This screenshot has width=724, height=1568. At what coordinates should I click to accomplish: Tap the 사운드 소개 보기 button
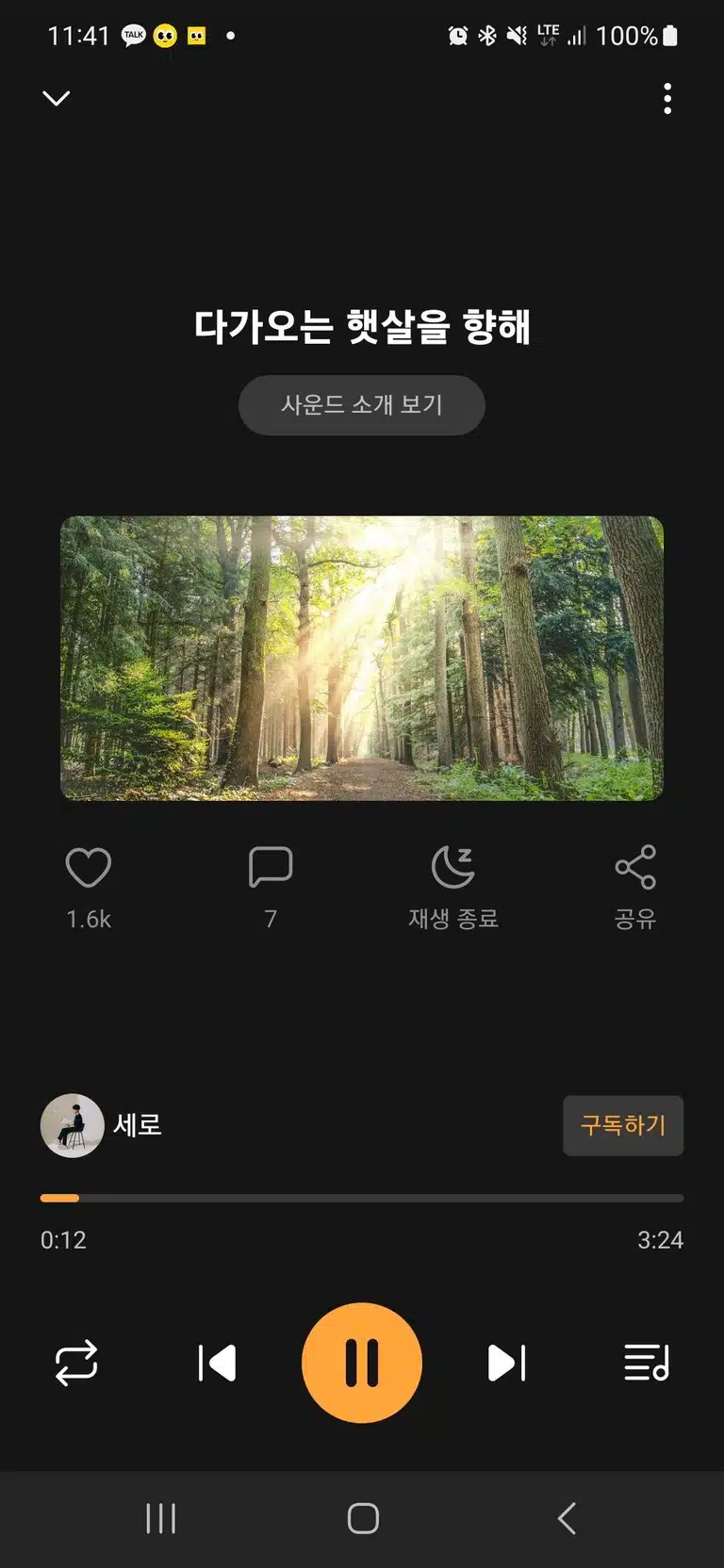coord(362,405)
